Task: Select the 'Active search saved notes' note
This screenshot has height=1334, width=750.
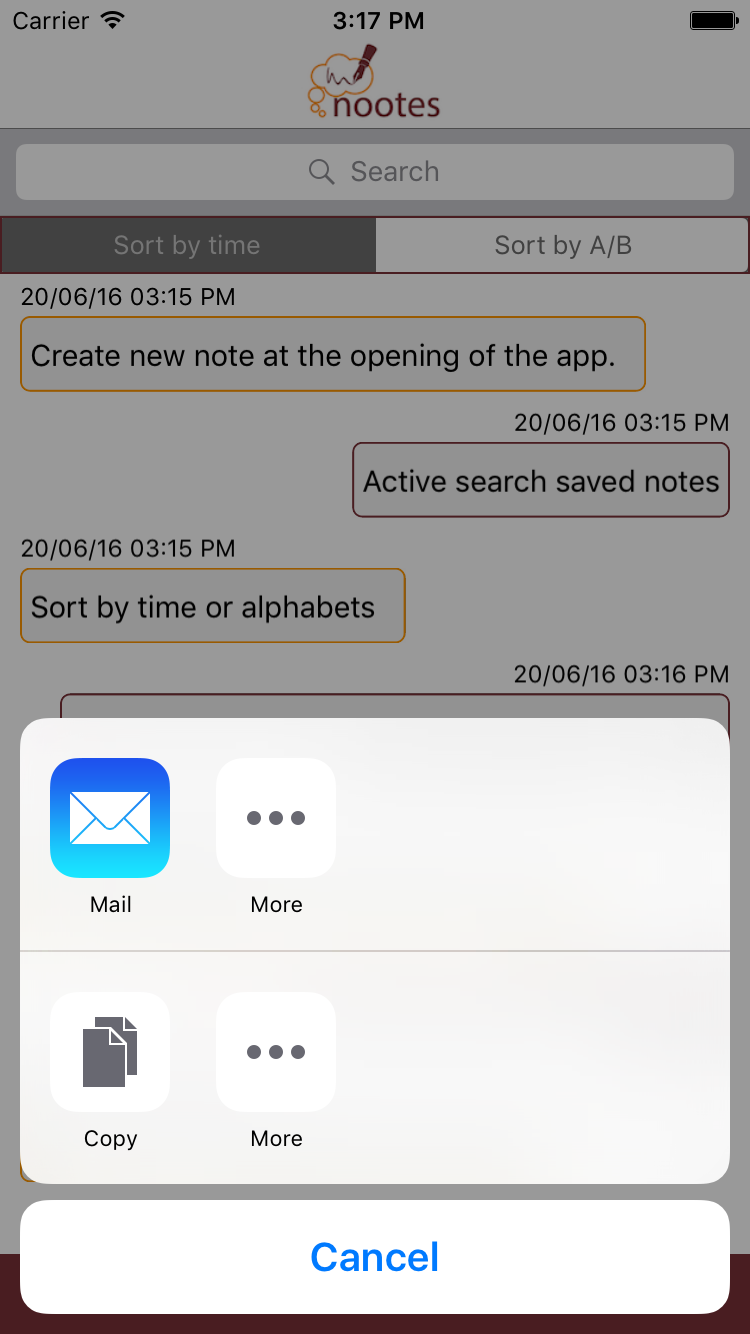Action: click(x=540, y=480)
